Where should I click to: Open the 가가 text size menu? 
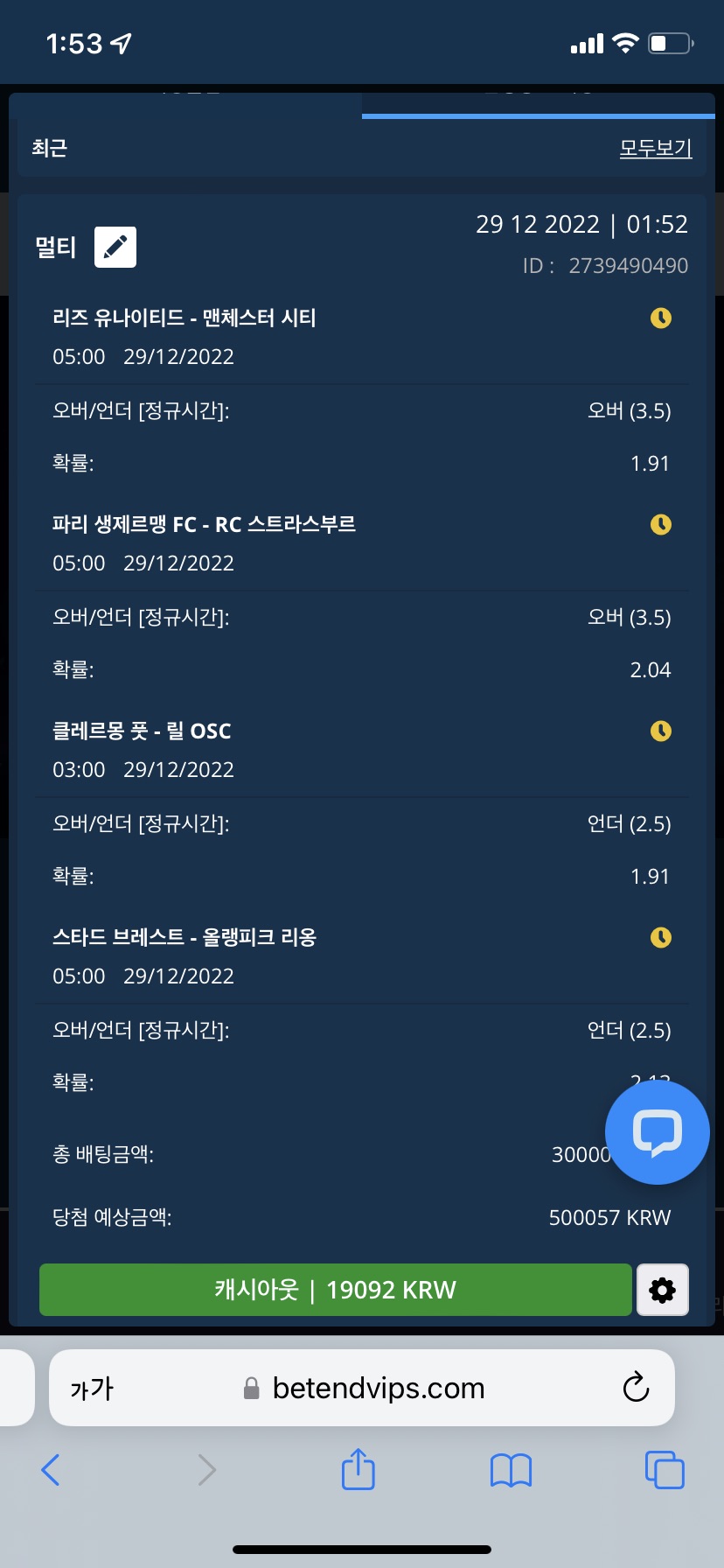click(92, 1389)
